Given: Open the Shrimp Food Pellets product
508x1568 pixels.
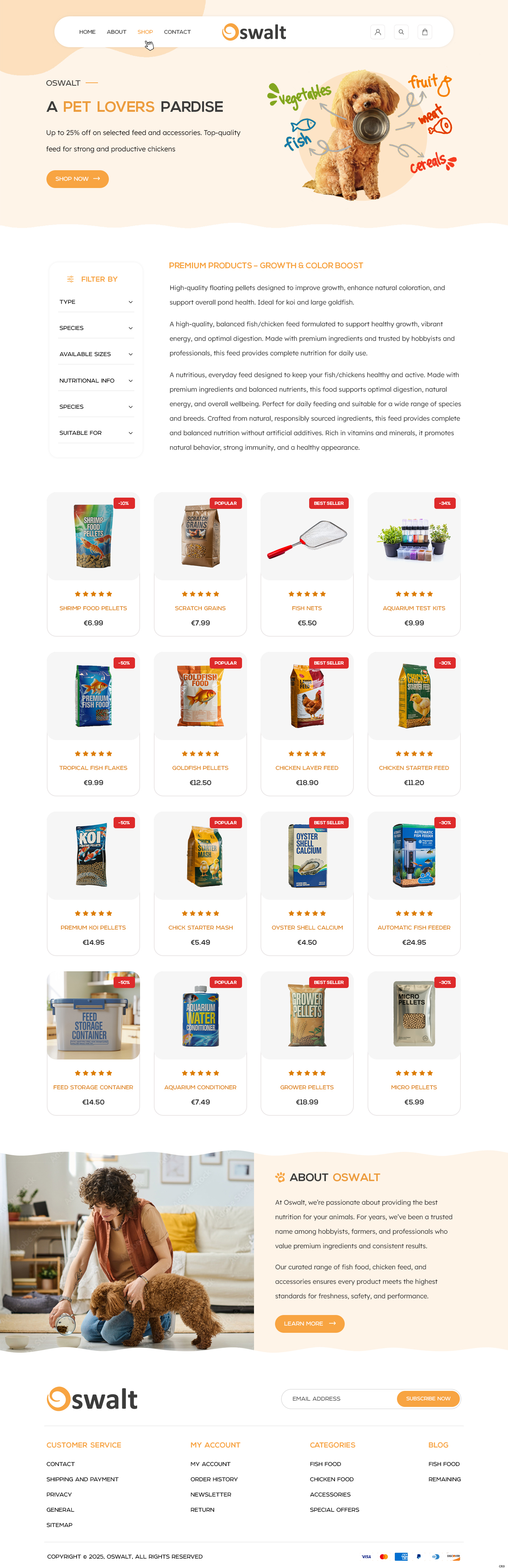Looking at the screenshot, I should tap(93, 608).
